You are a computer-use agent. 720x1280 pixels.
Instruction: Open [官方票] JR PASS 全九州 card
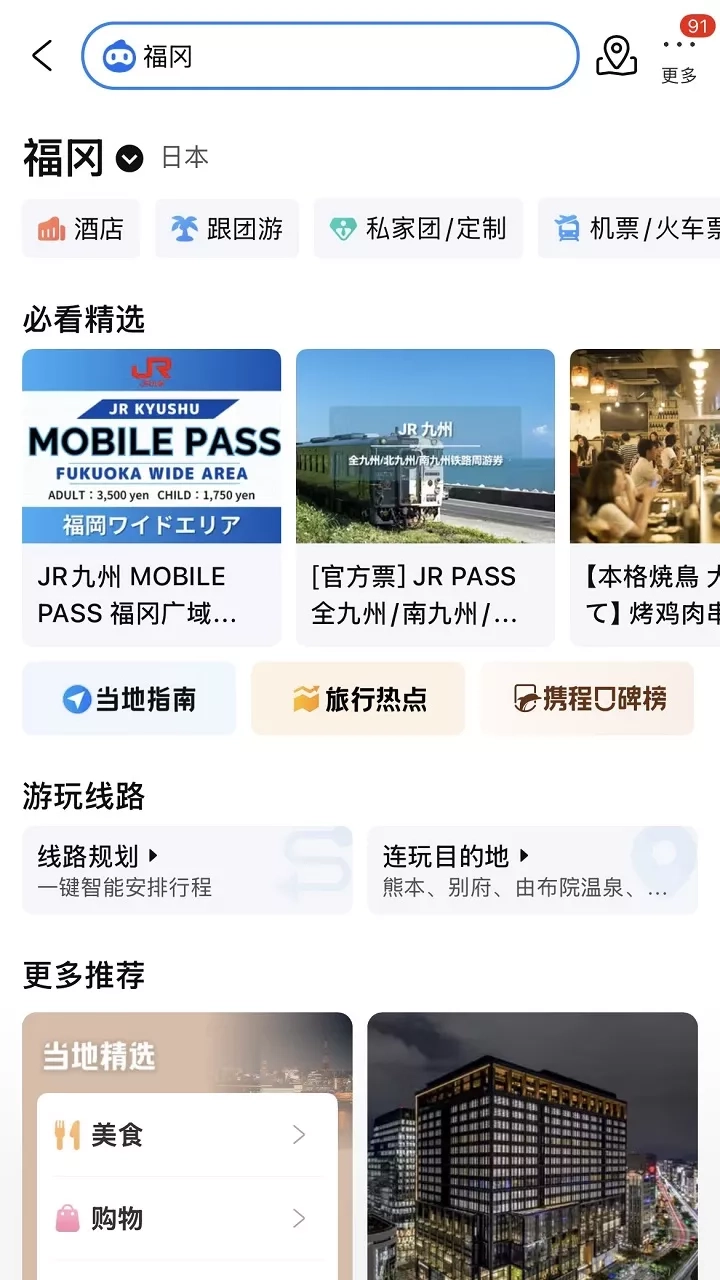425,497
